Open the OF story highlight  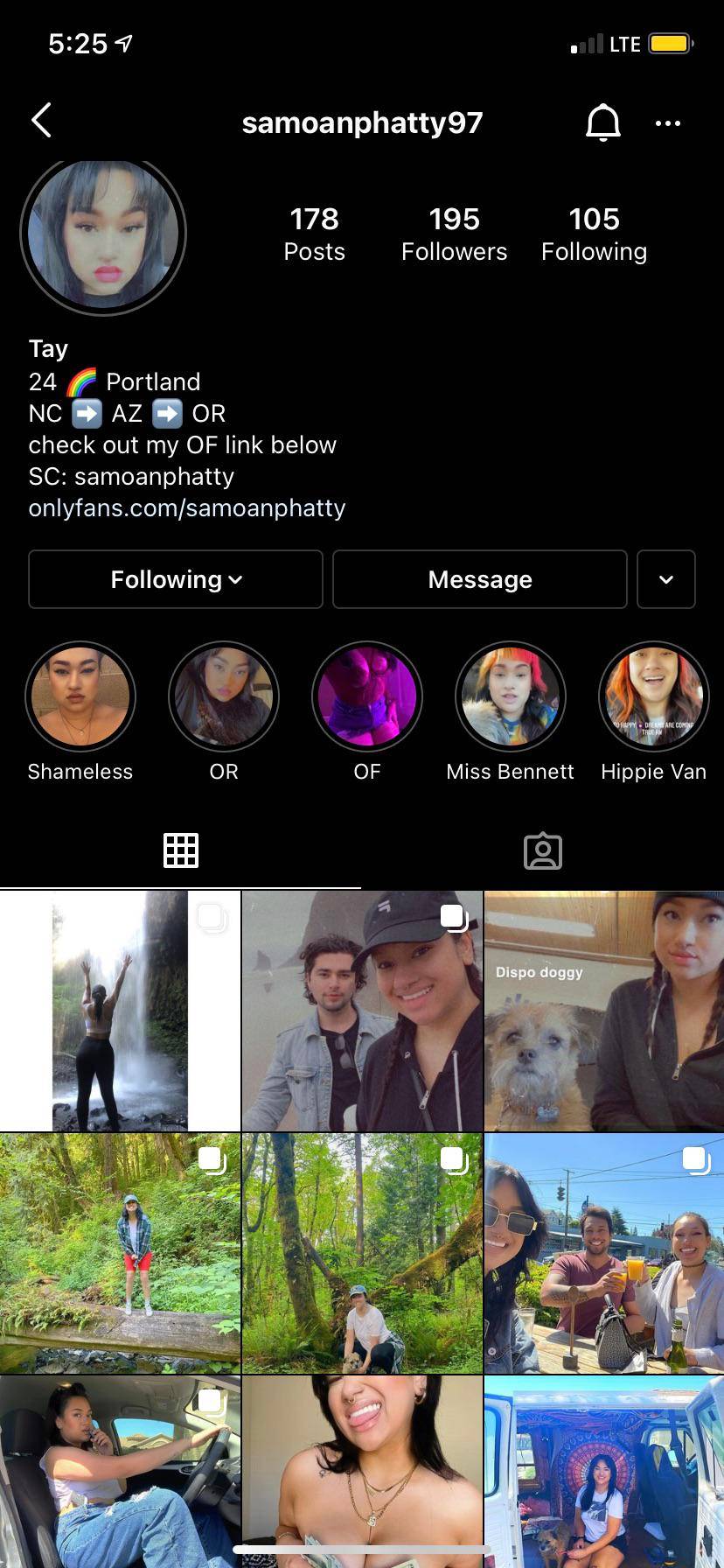pos(367,697)
